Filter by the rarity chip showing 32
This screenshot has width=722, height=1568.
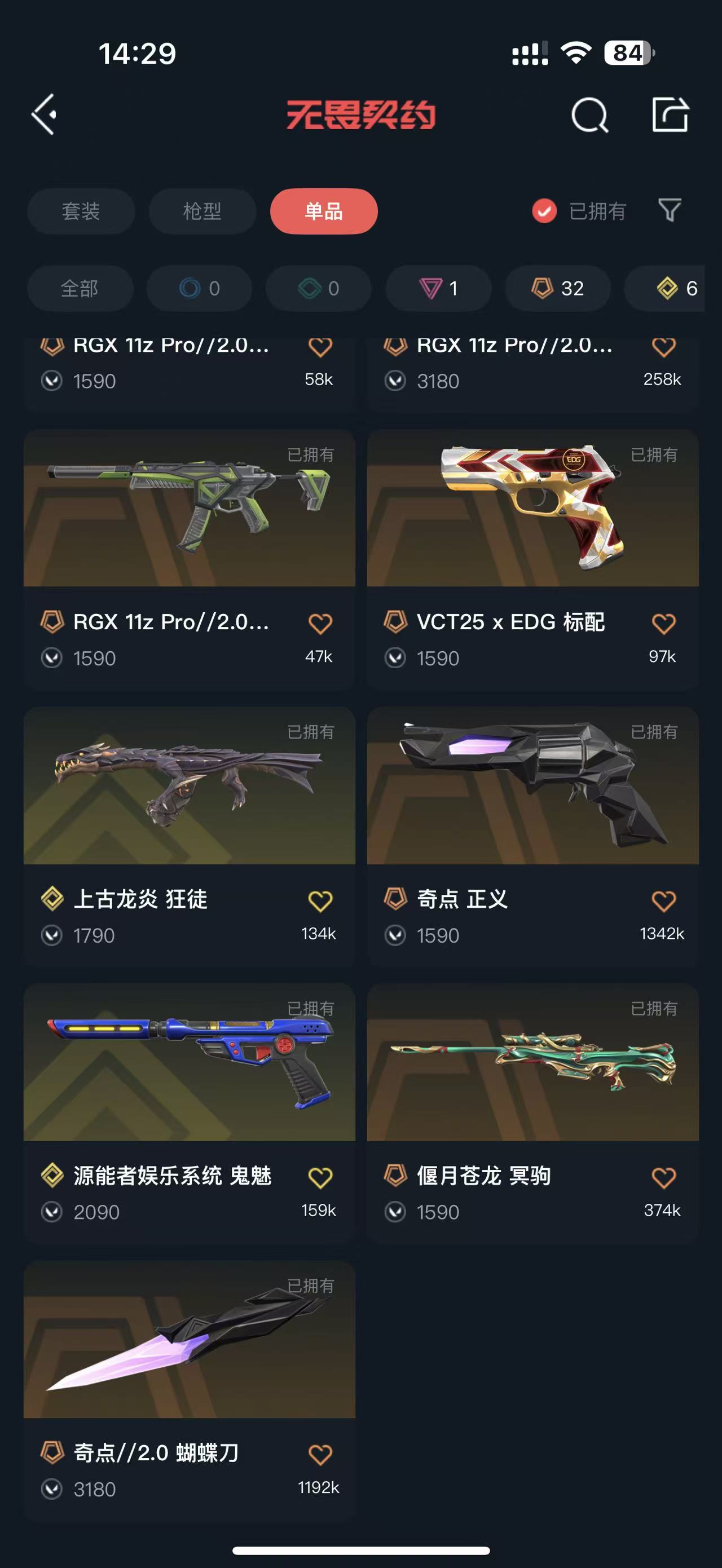click(x=558, y=289)
